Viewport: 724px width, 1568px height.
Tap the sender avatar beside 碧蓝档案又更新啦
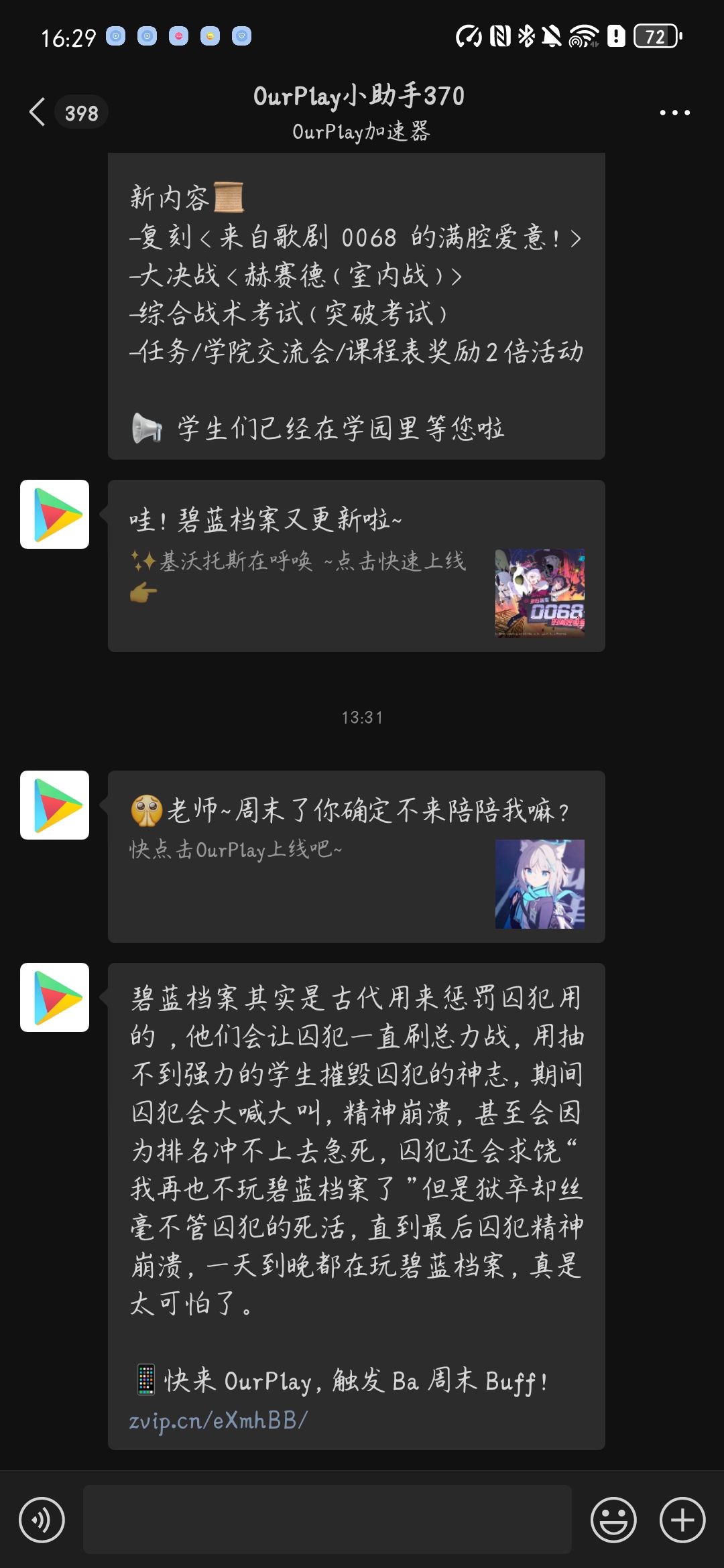tap(54, 515)
